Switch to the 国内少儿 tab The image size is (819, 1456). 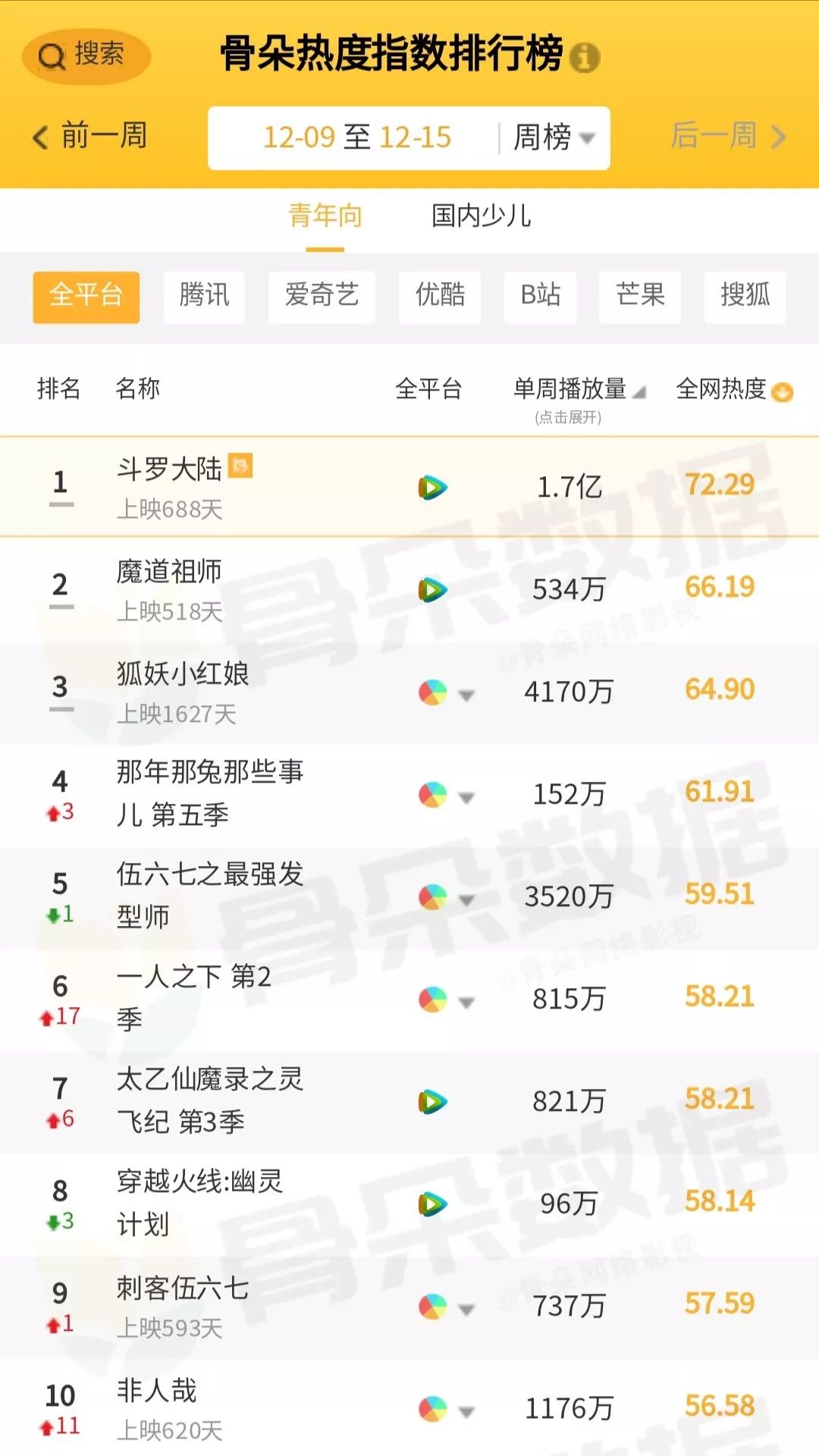pyautogui.click(x=481, y=216)
